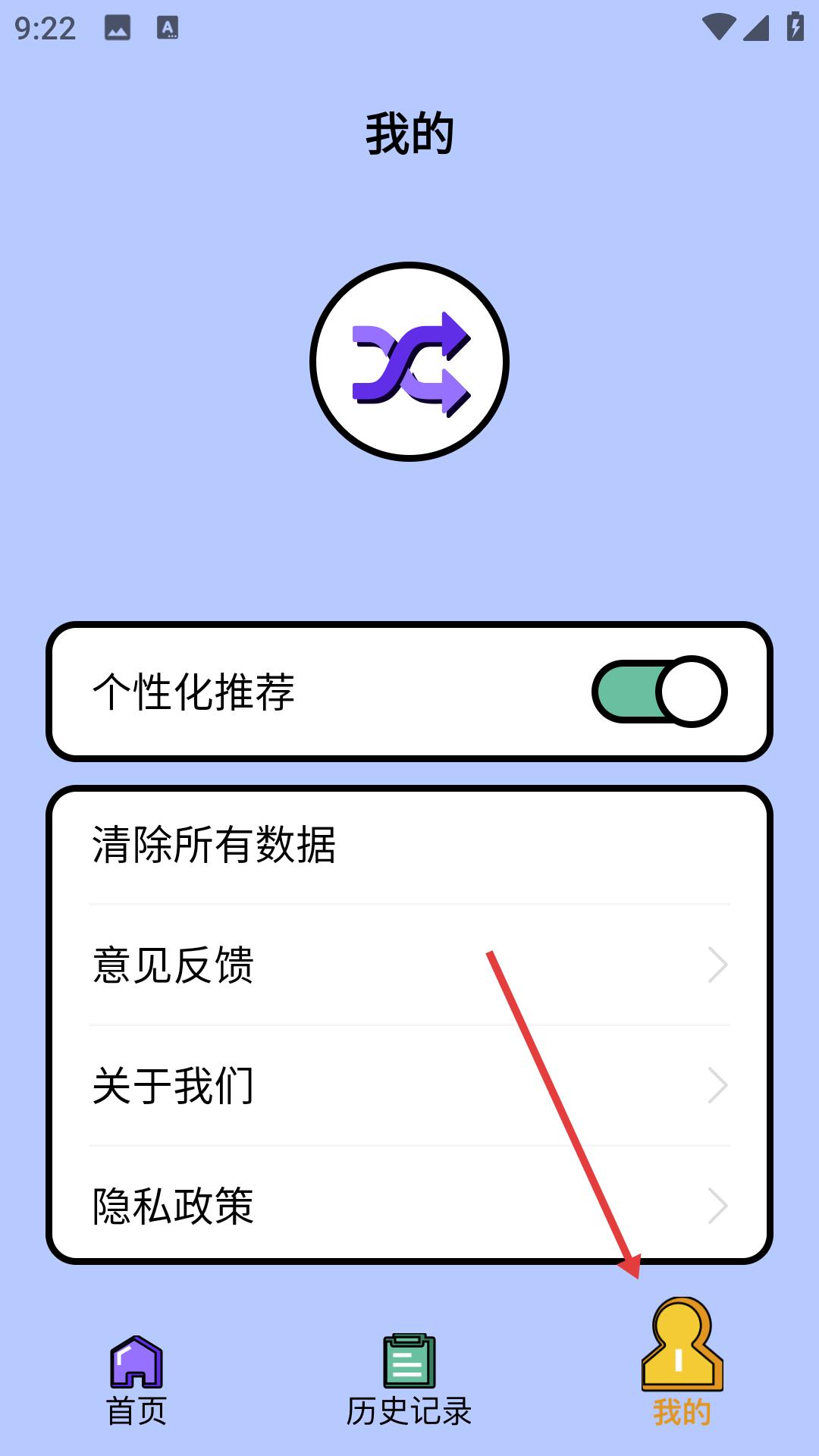This screenshot has height=1456, width=819.
Task: Switch to the 历史记录 history tab
Action: point(409,1380)
